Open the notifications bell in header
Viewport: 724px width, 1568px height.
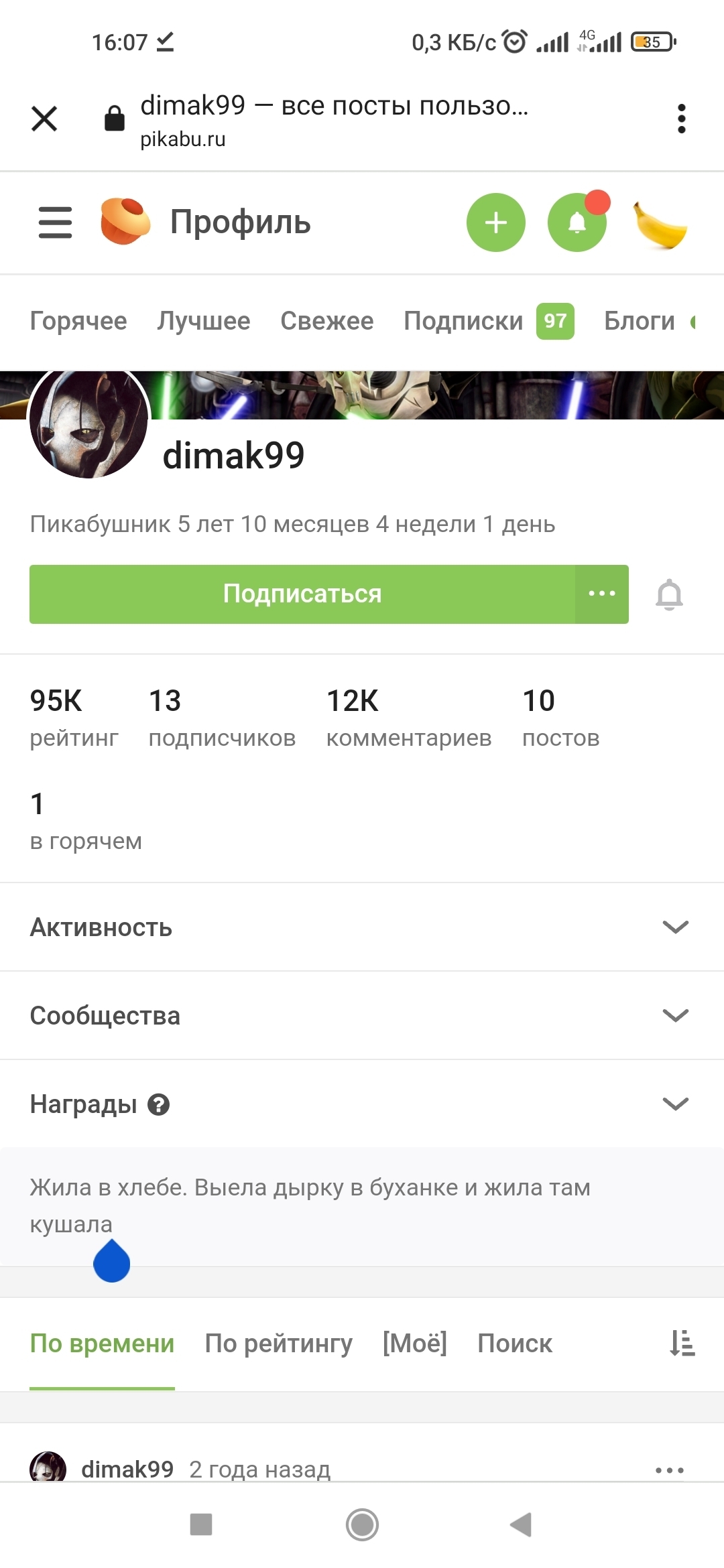[577, 222]
